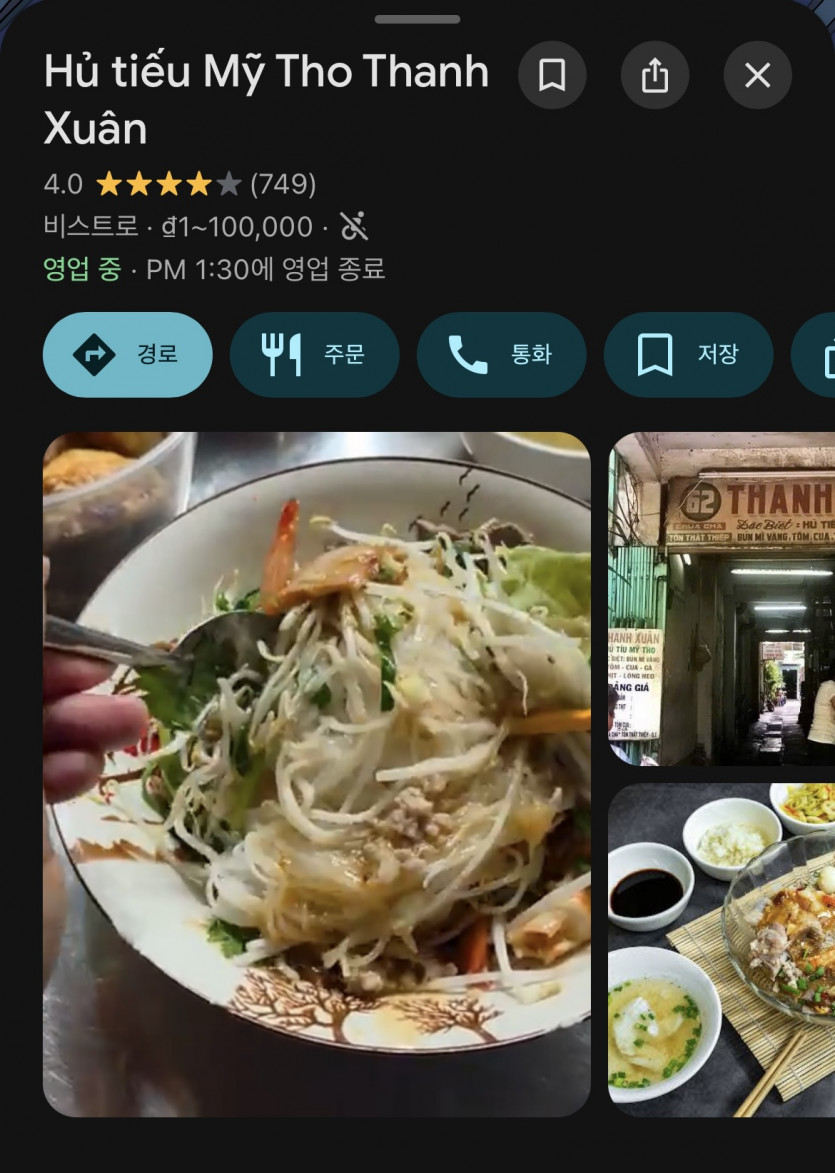Save the place with the 저장 chip

[688, 355]
